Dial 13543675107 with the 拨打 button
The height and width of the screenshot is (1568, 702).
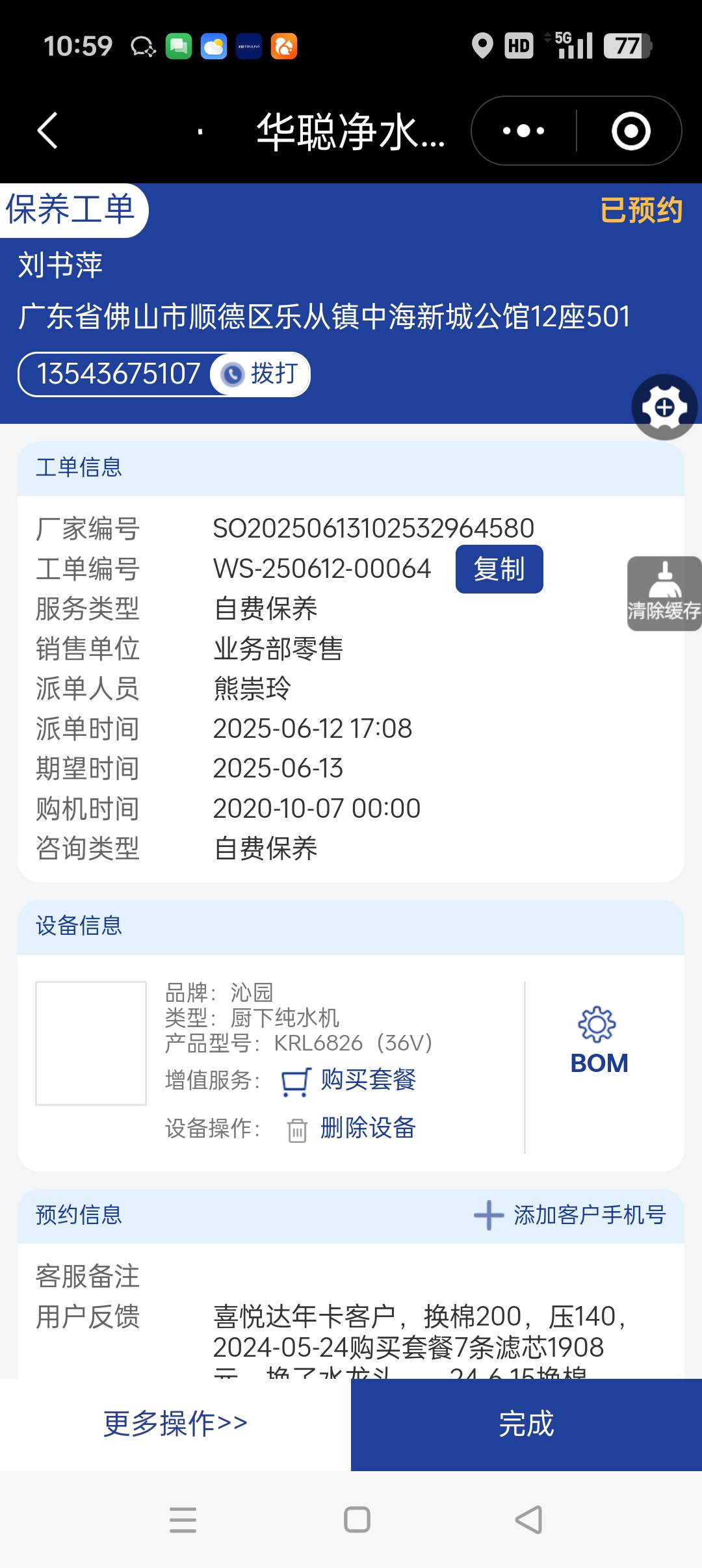point(260,374)
